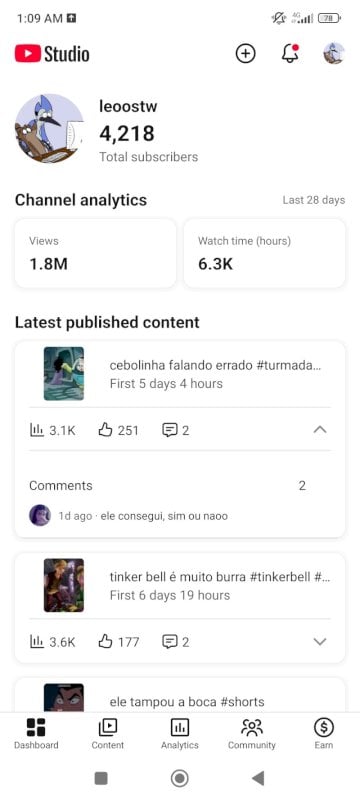The height and width of the screenshot is (800, 360).
Task: Tap the system home button
Action: click(x=179, y=778)
